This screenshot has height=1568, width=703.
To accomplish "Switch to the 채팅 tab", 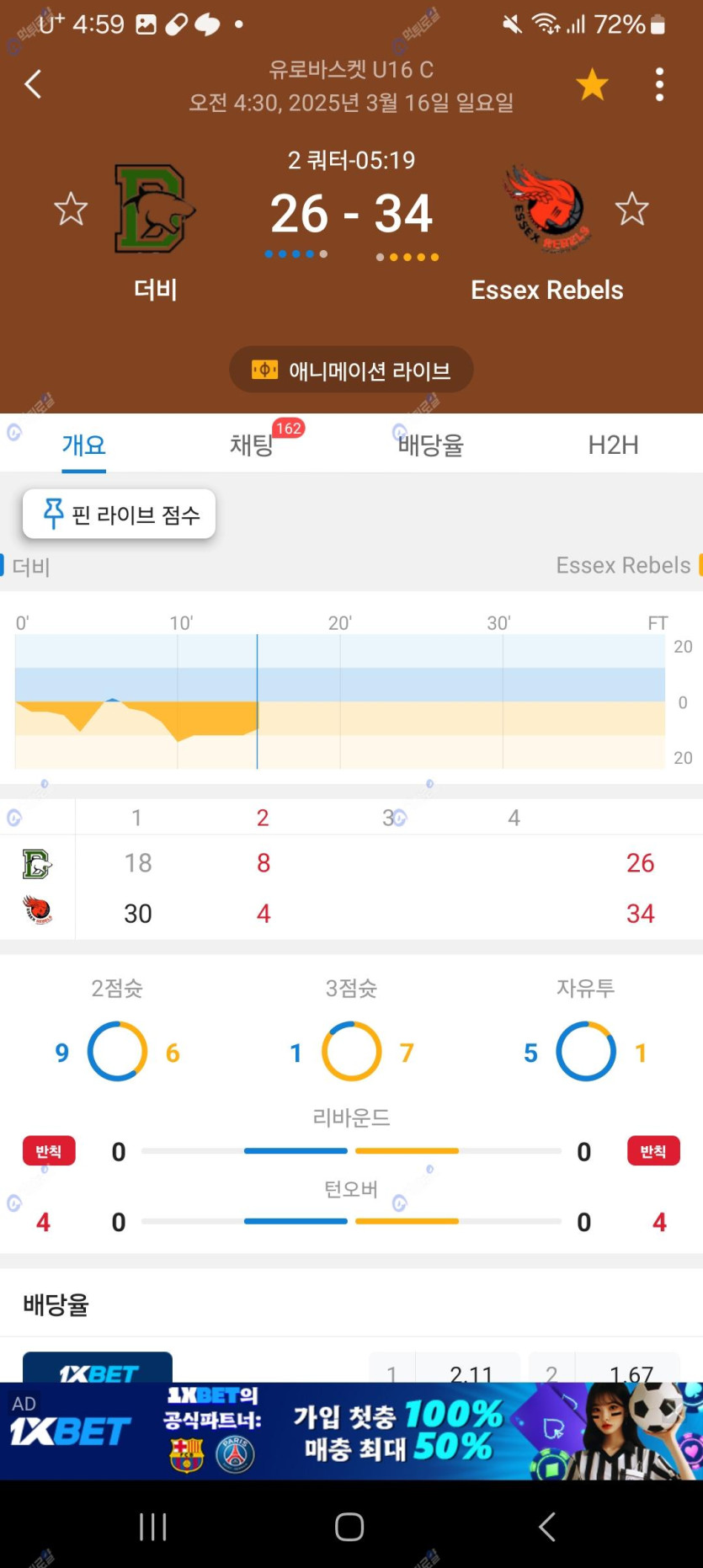I will (253, 445).
